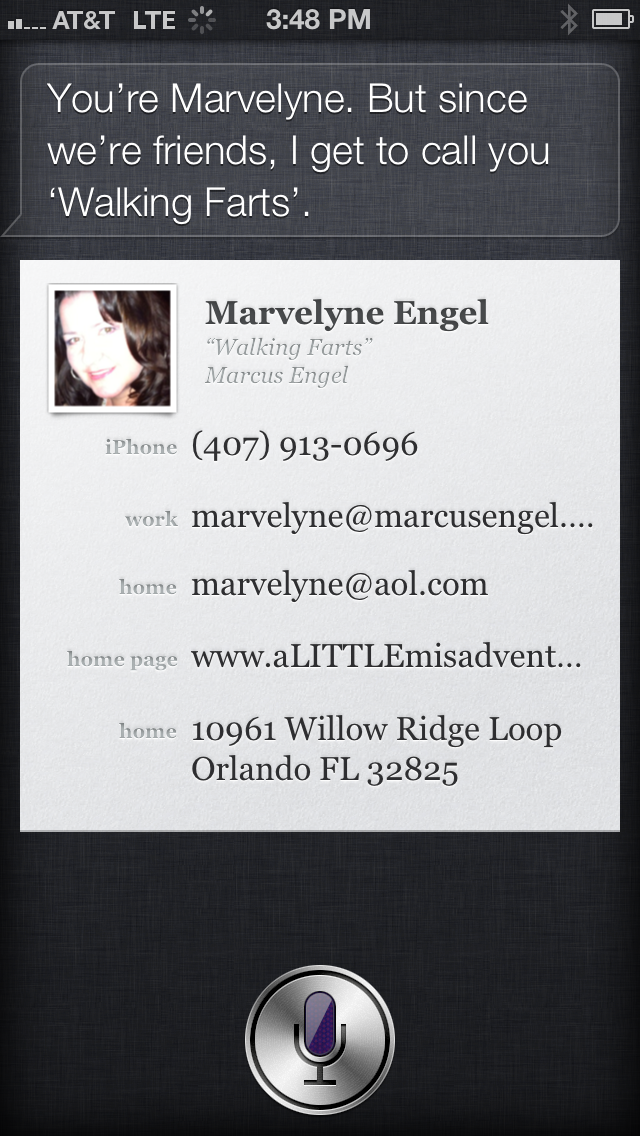
Task: Call the iPhone number (407) 913-0696
Action: pos(304,446)
